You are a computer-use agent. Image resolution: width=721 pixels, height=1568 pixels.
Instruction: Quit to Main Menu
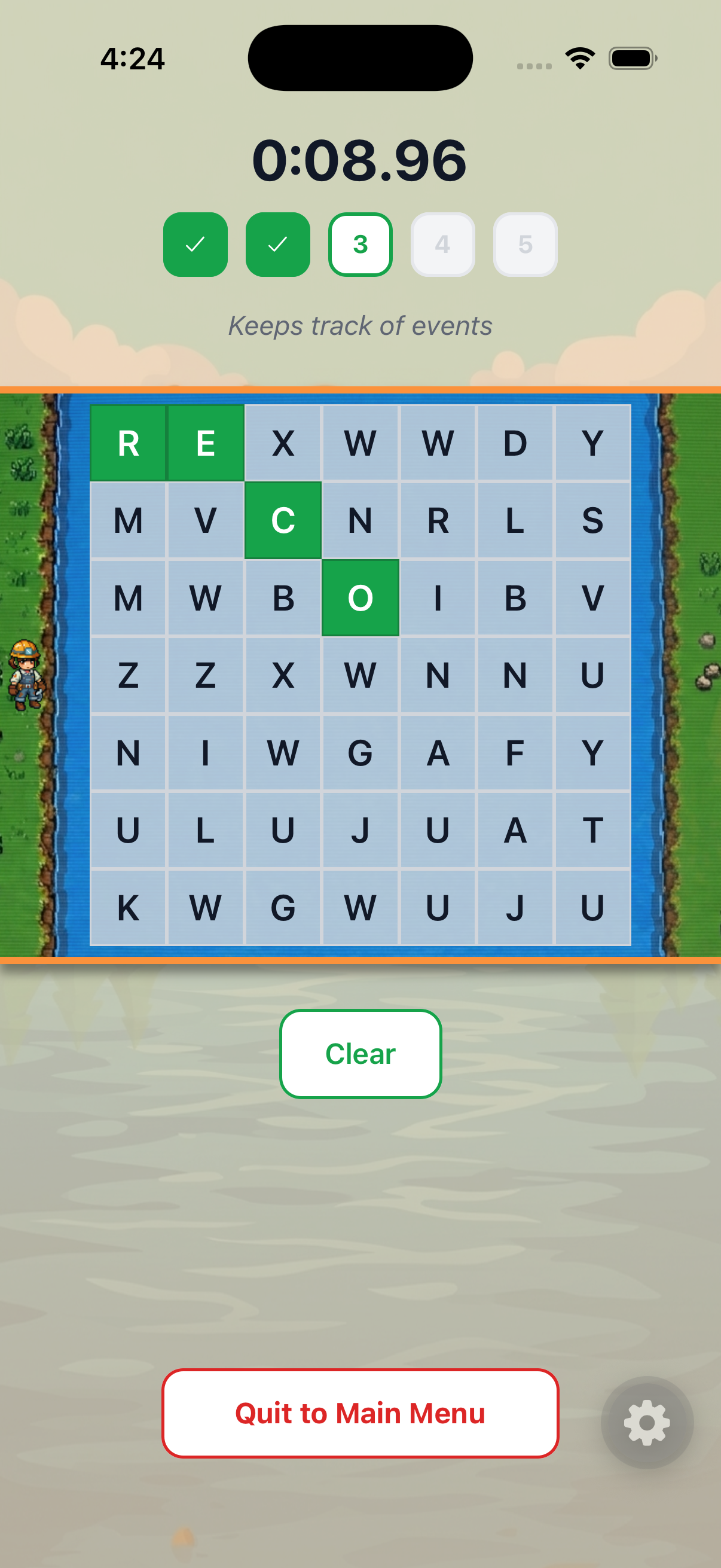coord(360,1413)
